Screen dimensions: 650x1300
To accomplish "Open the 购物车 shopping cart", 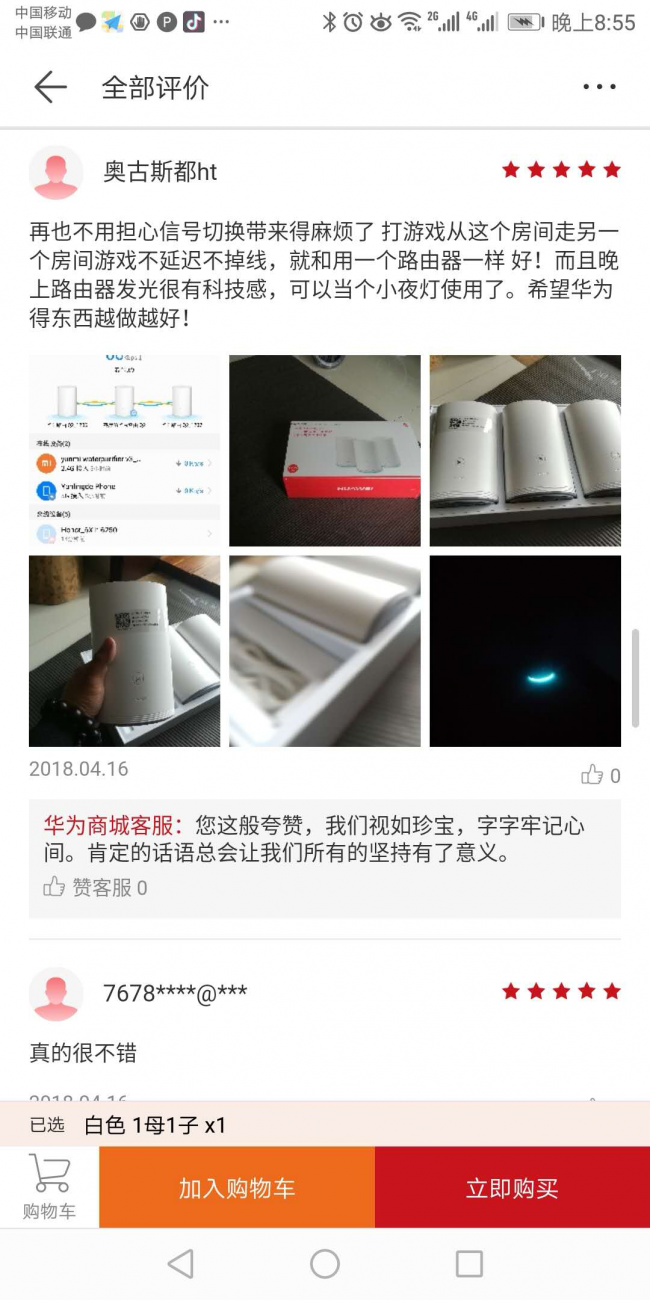I will point(49,1187).
